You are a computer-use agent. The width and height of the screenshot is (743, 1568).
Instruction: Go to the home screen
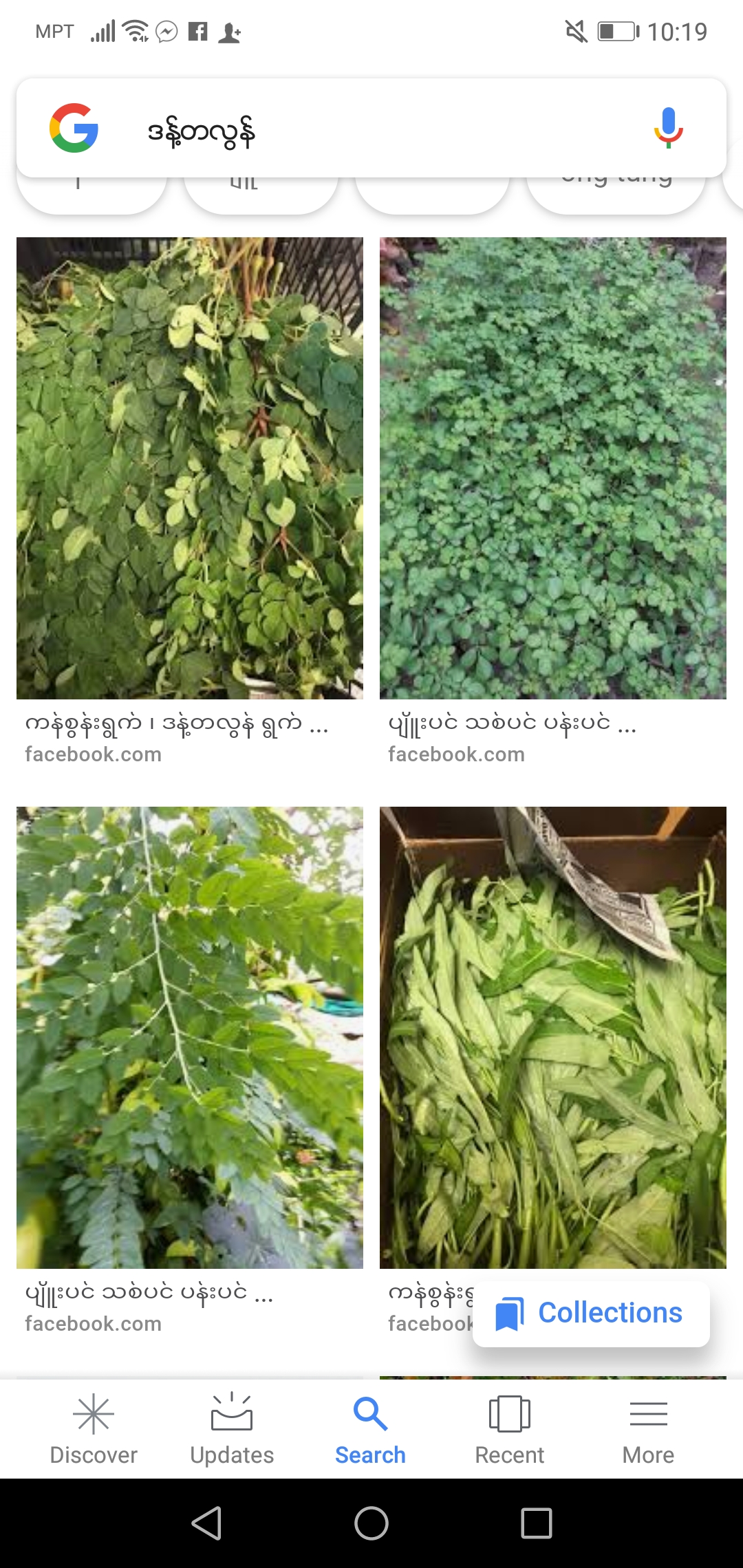tap(371, 1523)
